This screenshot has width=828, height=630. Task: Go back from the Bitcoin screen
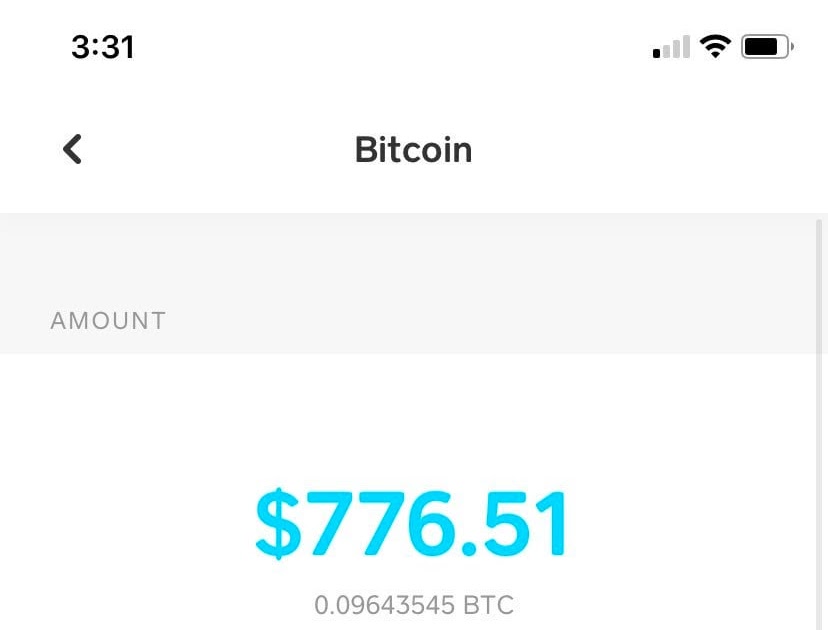pos(72,149)
